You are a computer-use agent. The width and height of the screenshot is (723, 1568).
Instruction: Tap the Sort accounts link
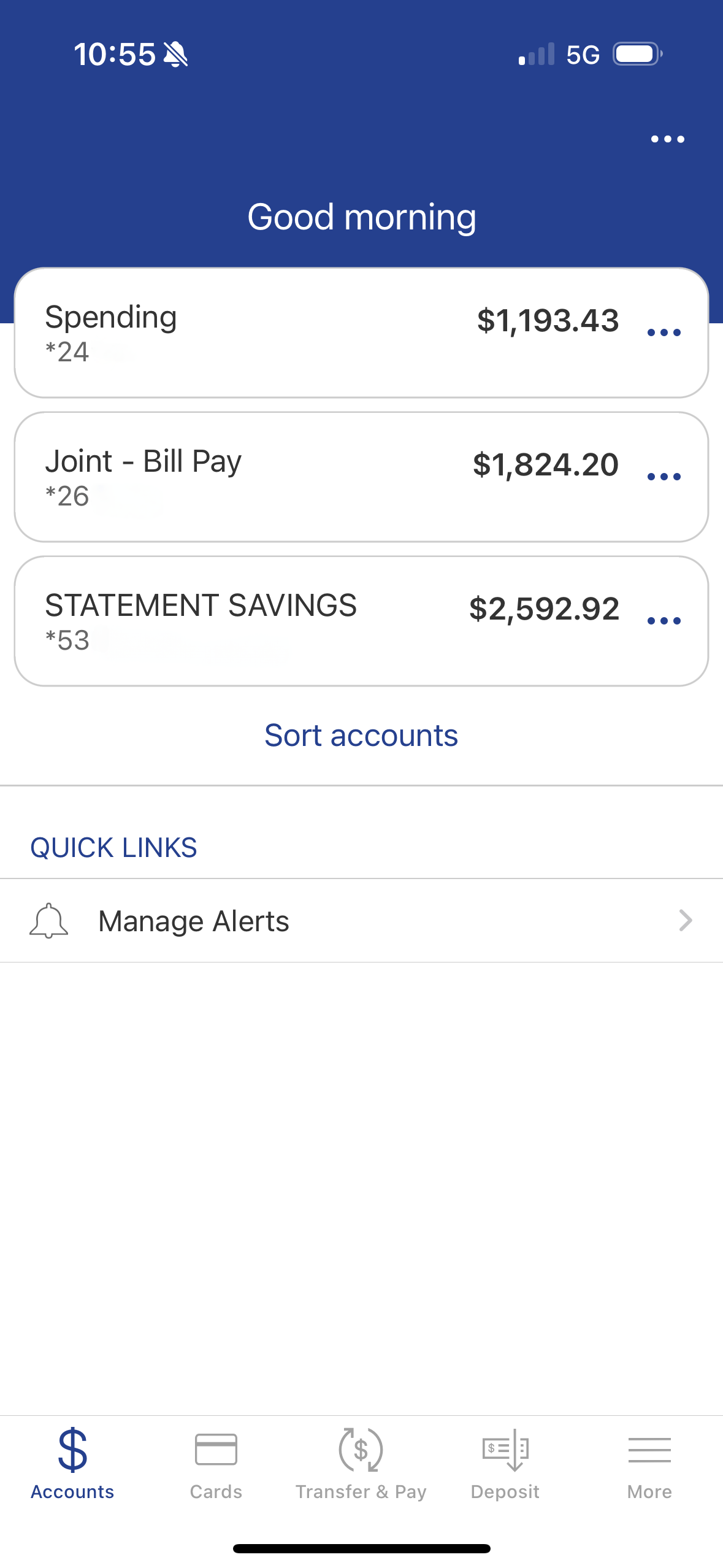(361, 735)
